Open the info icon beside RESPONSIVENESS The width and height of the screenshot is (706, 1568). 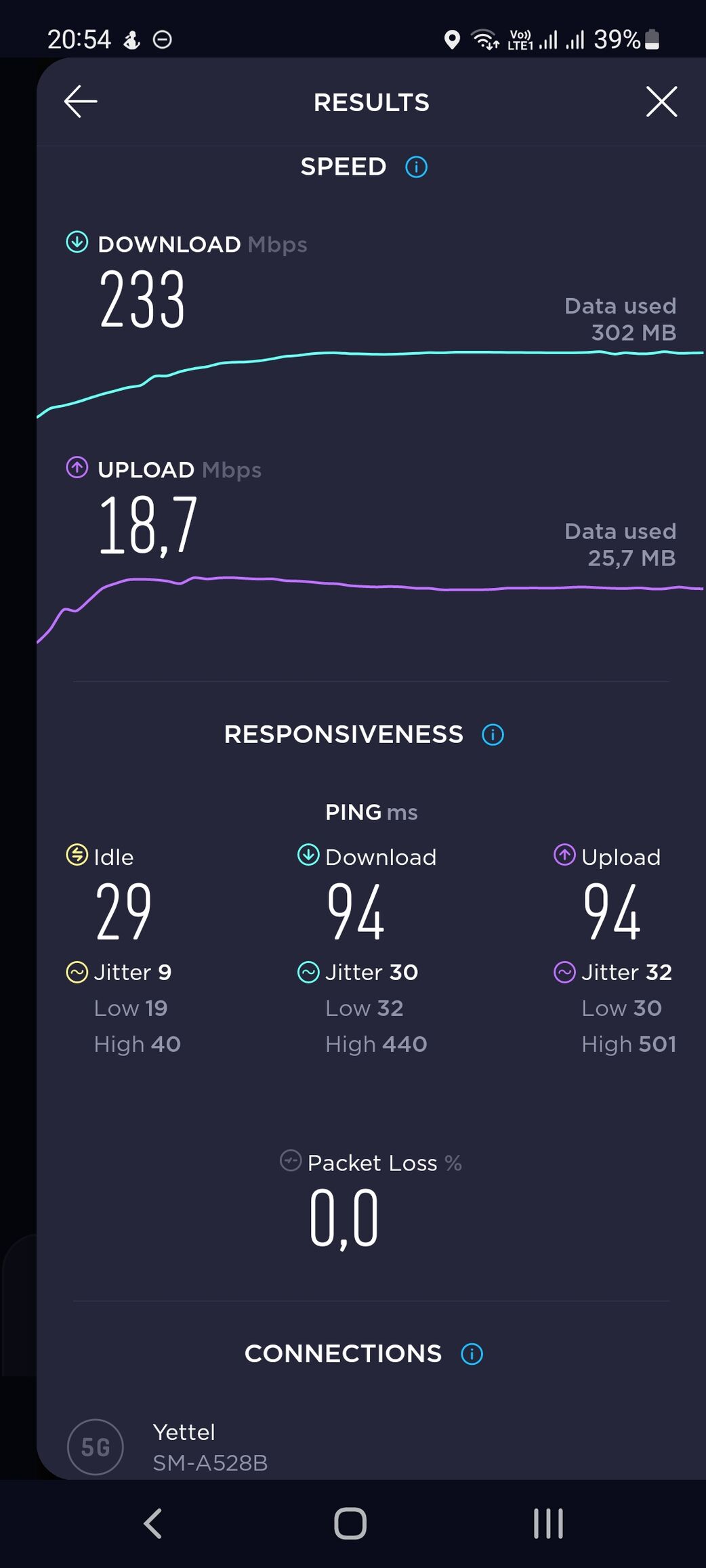[x=493, y=734]
